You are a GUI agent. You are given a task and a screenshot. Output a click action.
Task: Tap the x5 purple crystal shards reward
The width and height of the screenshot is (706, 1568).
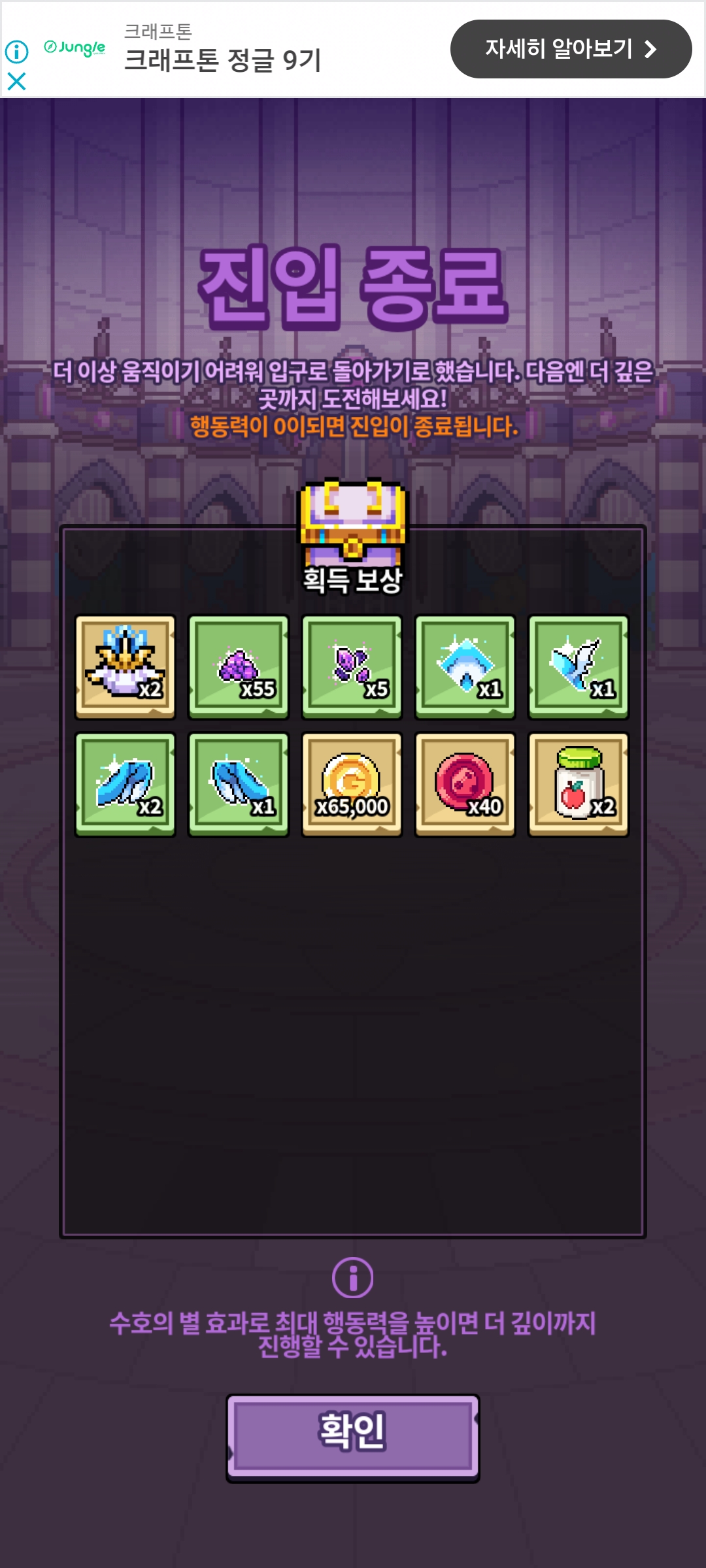click(352, 667)
